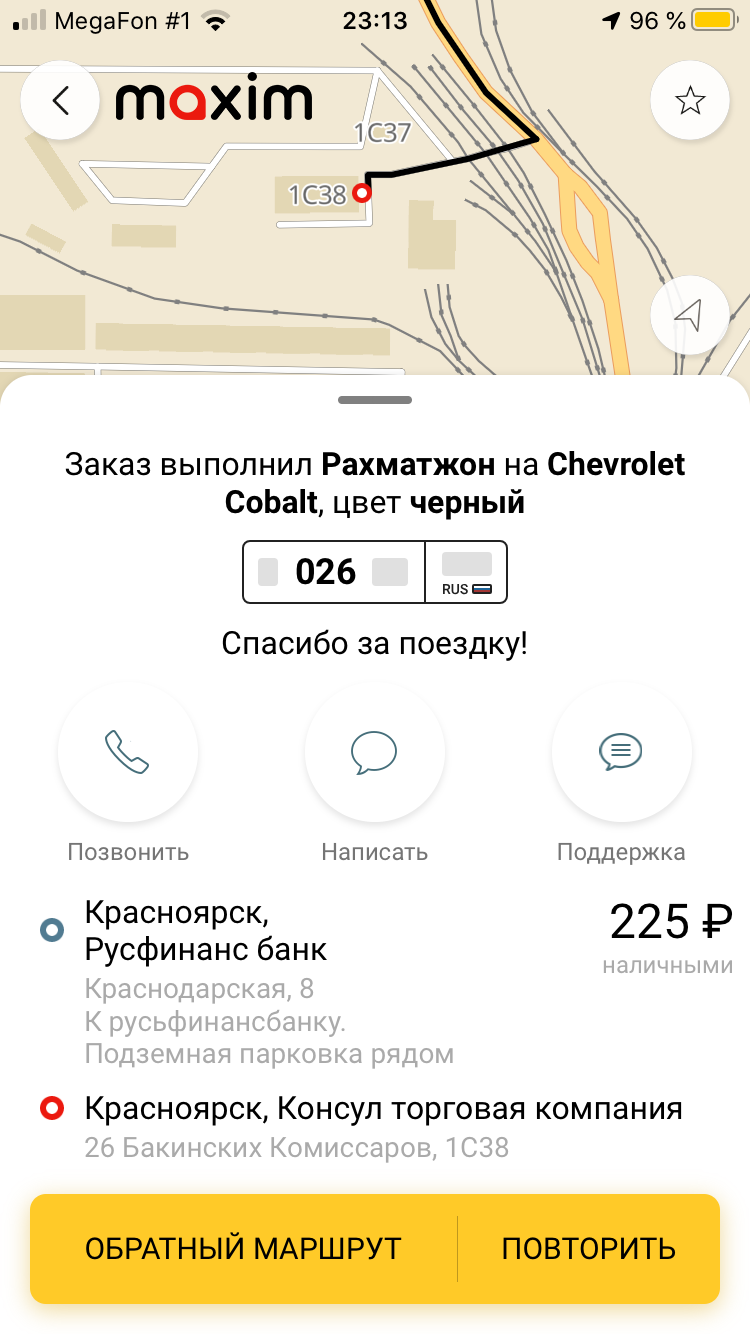Contact Поддержка using the support bubble icon

[621, 752]
